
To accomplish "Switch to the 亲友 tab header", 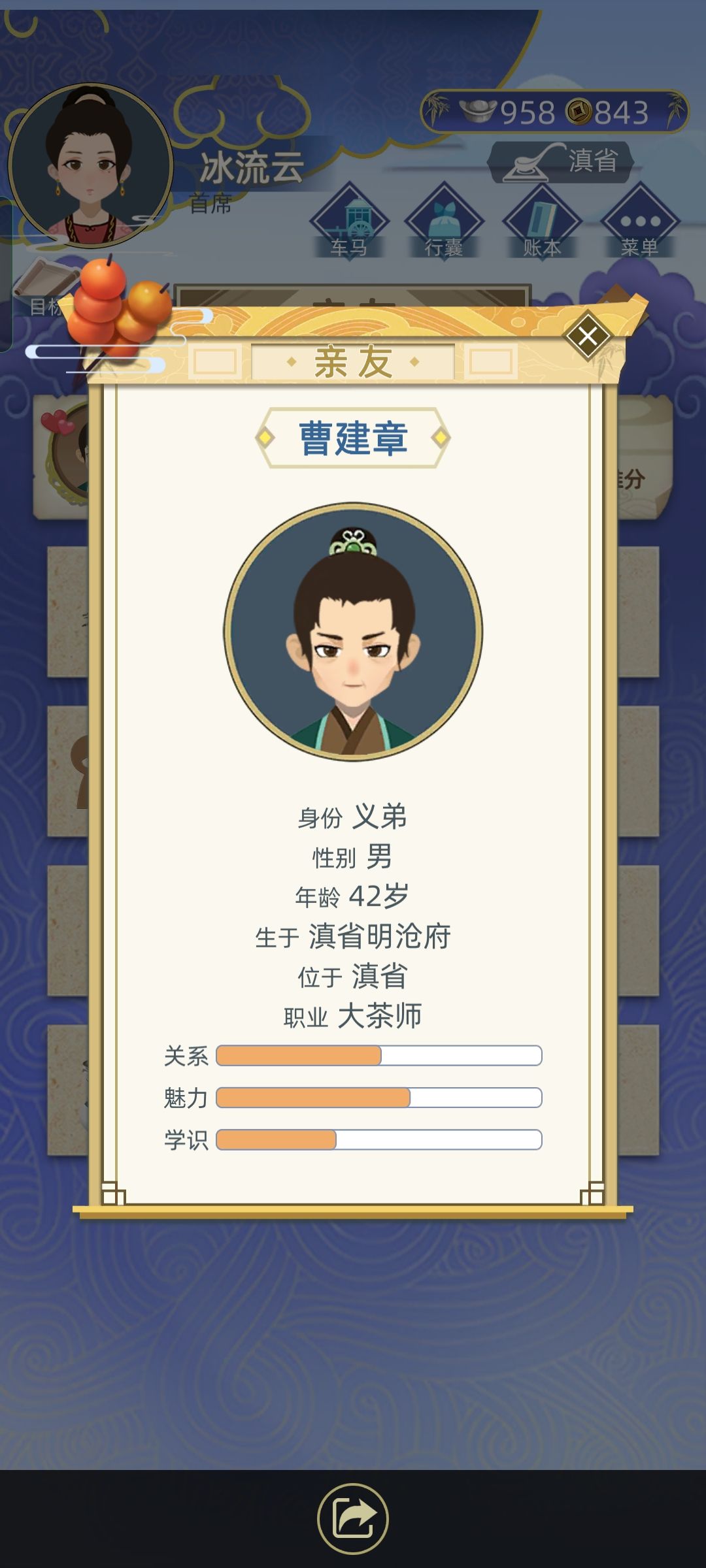I will tap(353, 363).
